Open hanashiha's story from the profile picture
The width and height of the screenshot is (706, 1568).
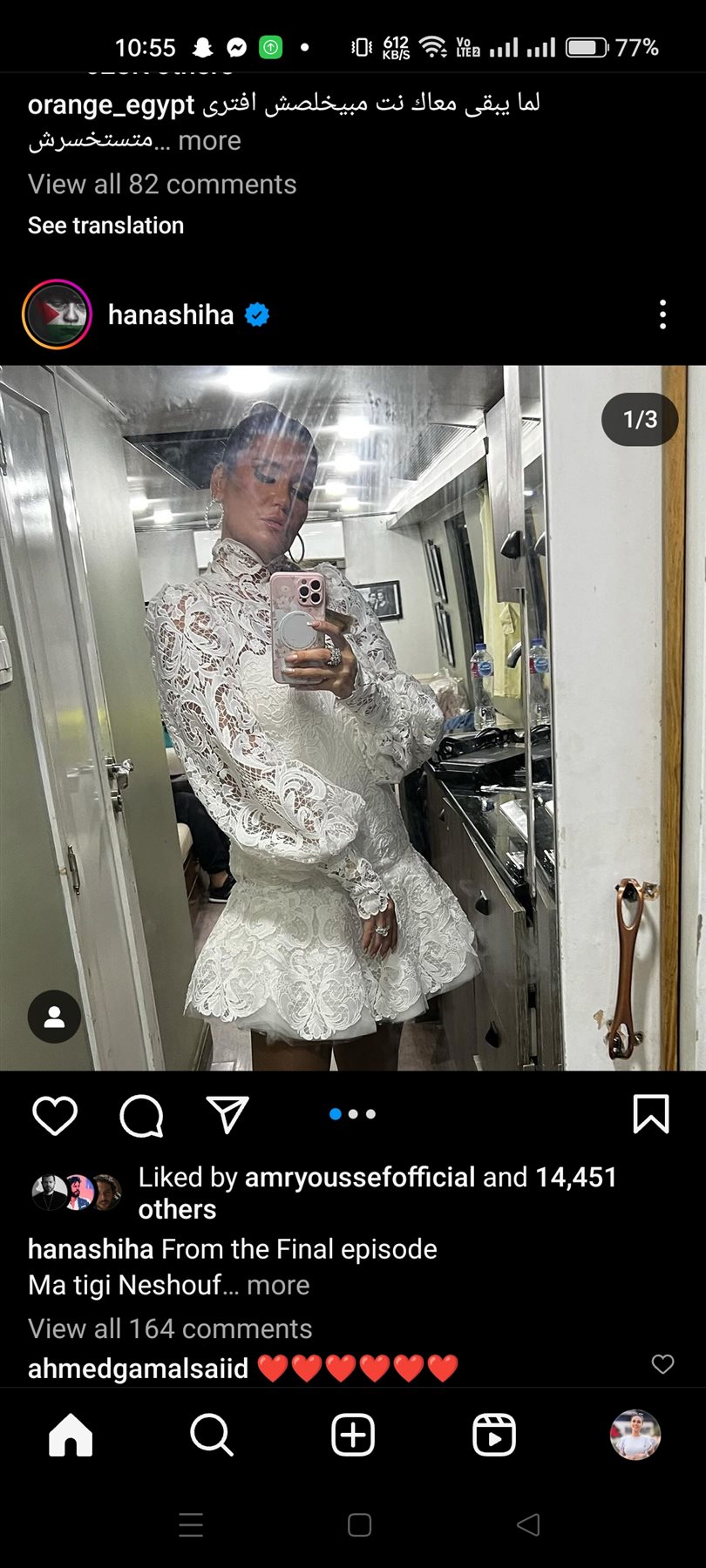(57, 314)
